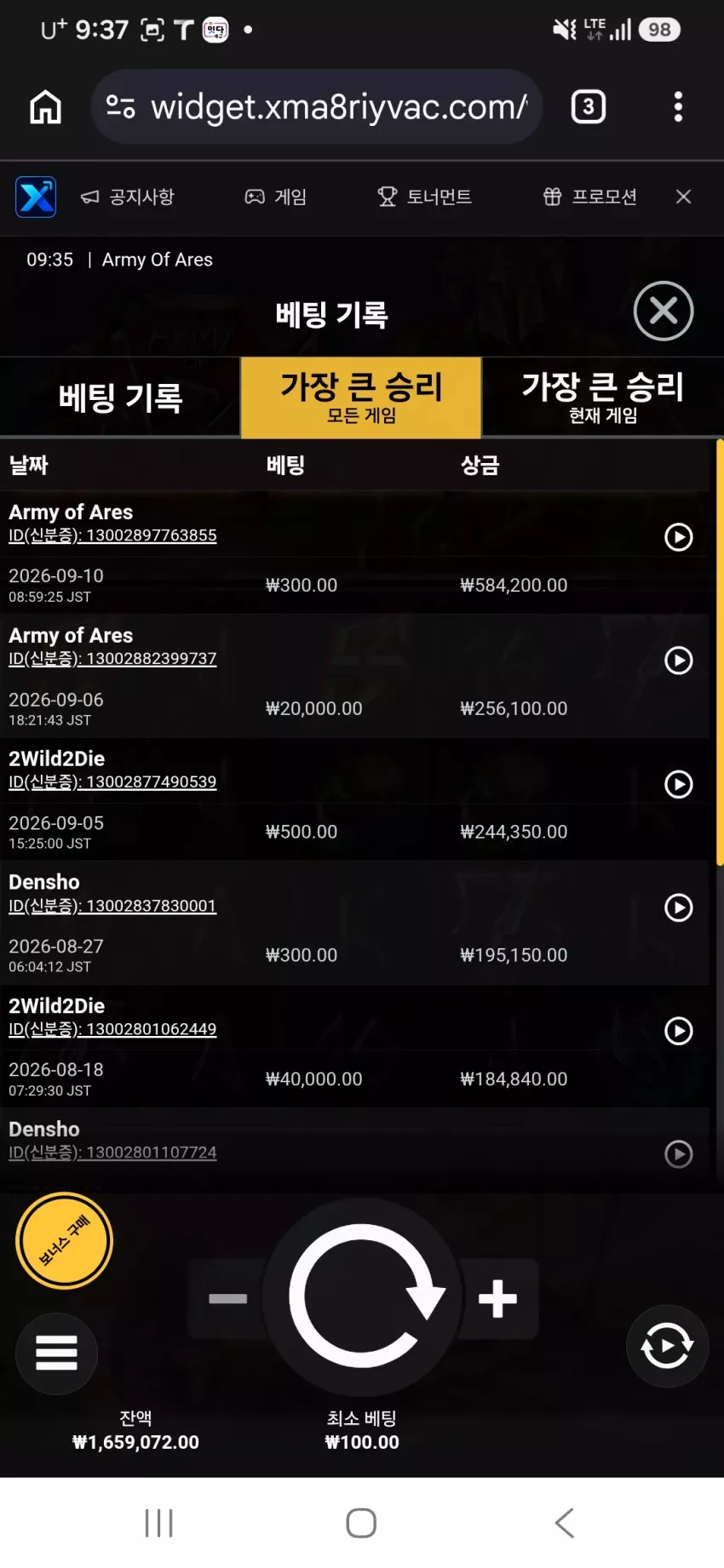Replay the Army of Ares ₩584,200.00 win

pos(678,537)
